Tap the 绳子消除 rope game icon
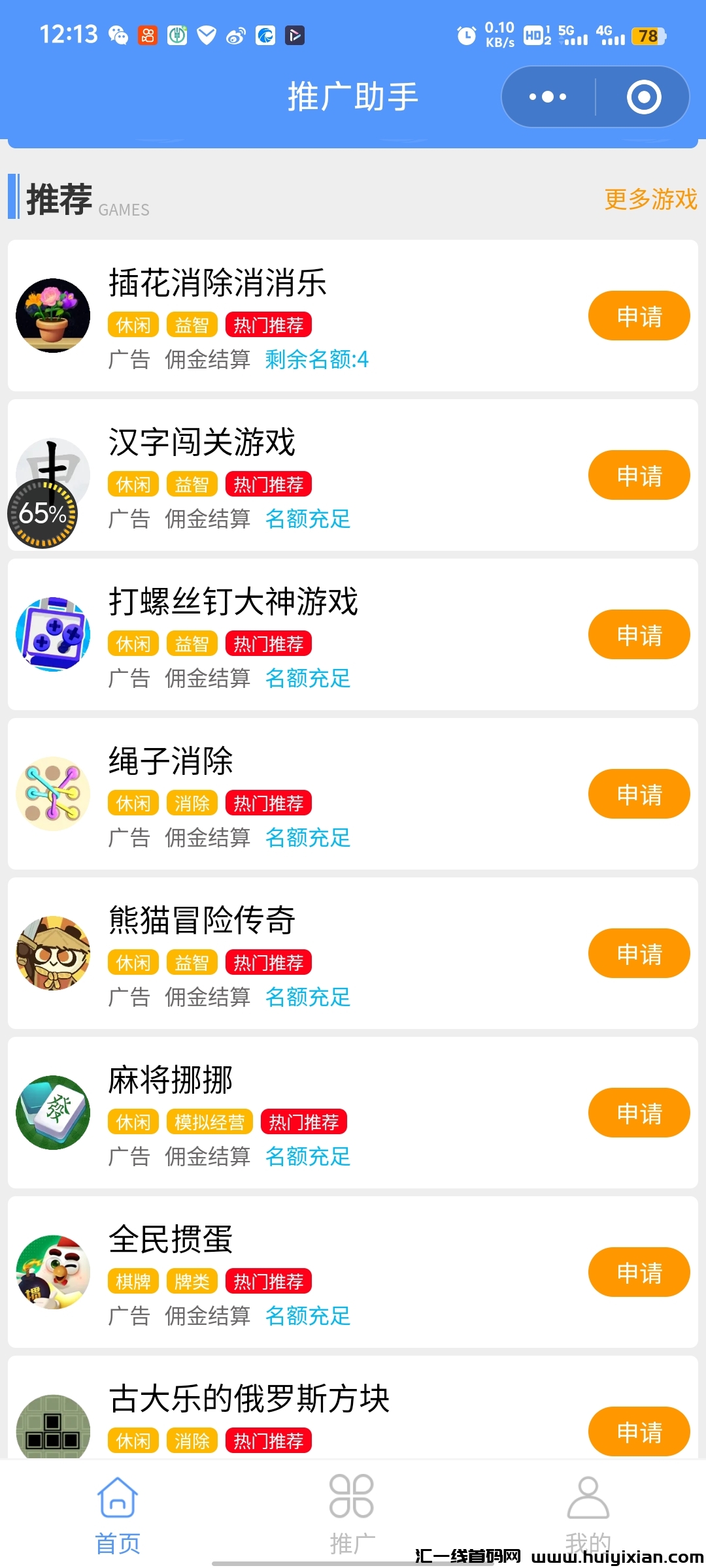 coord(53,793)
